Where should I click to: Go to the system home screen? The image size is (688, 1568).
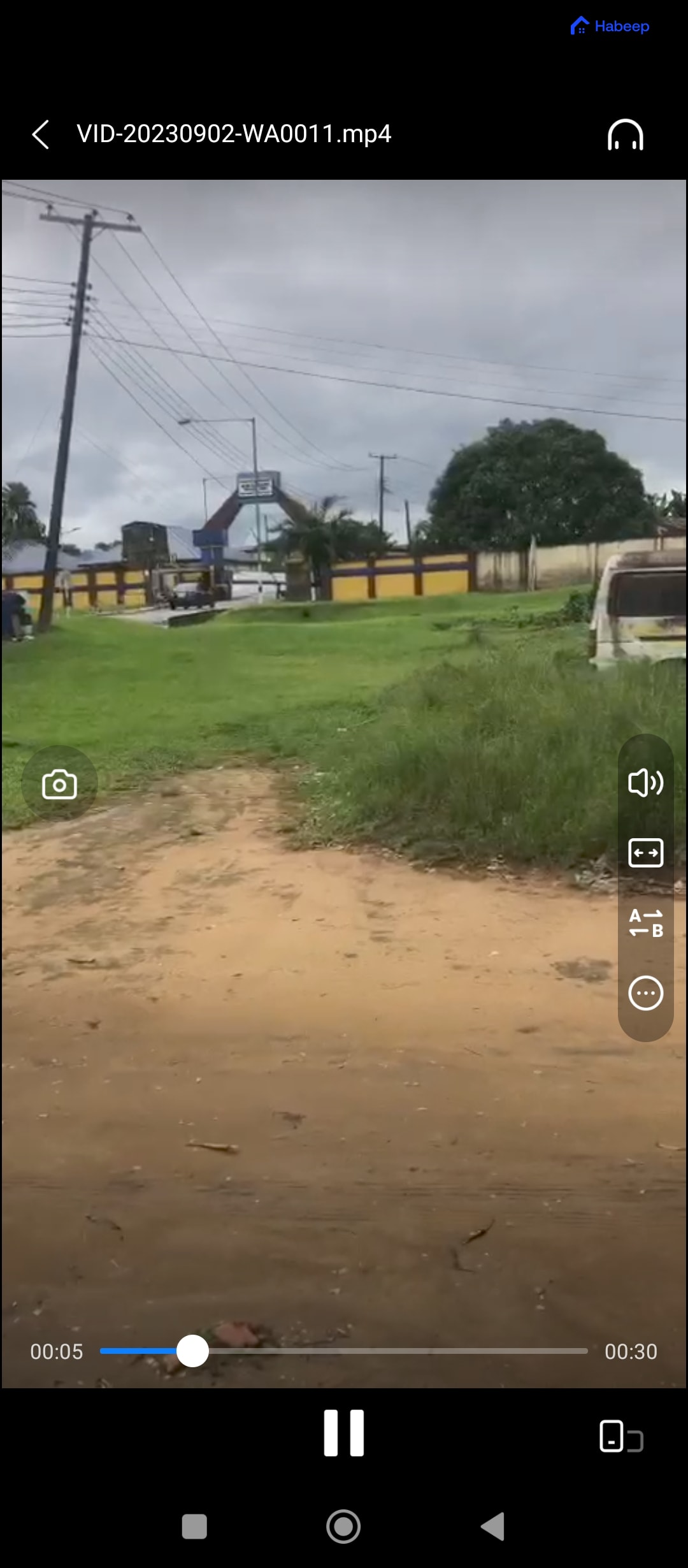pyautogui.click(x=343, y=1527)
